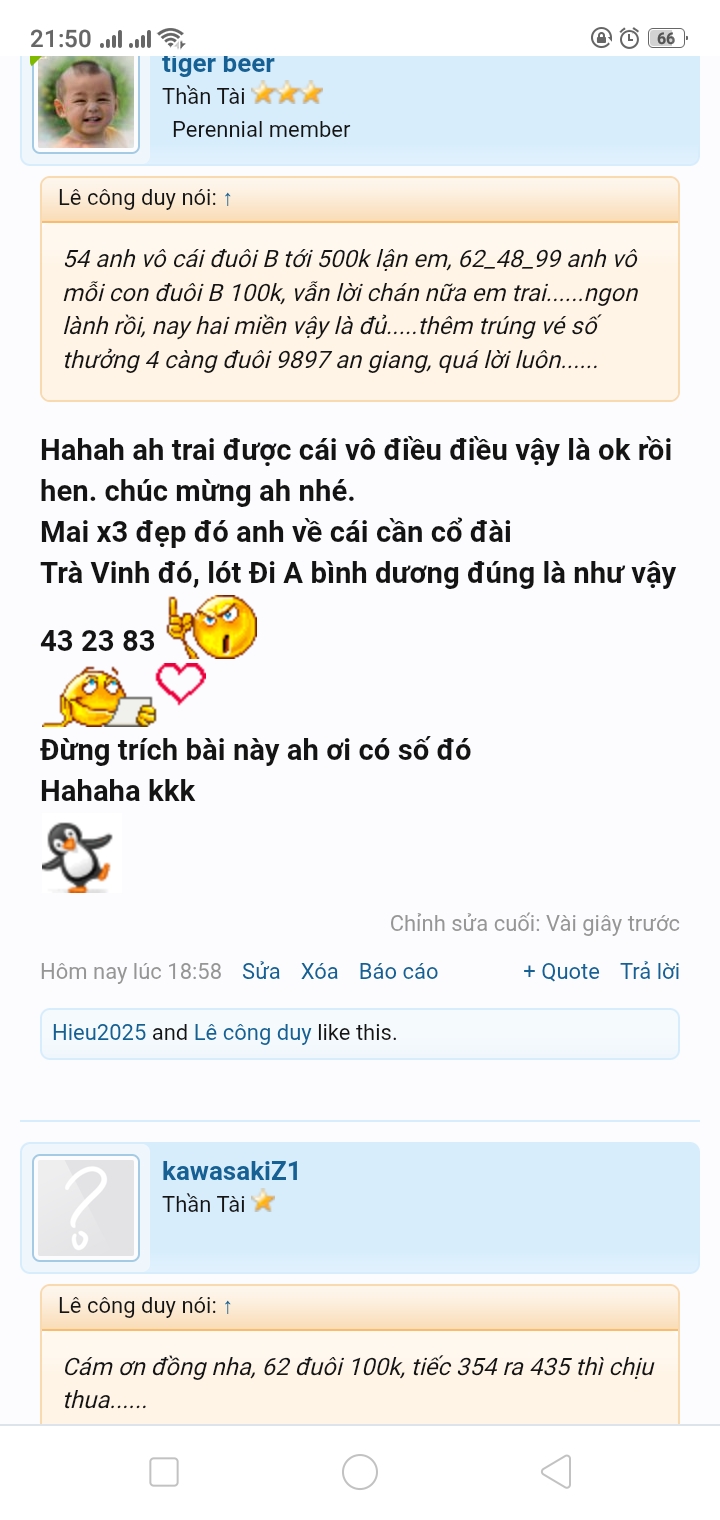Tap tiger beer's avatar photo
The width and height of the screenshot is (720, 1520).
point(86,103)
